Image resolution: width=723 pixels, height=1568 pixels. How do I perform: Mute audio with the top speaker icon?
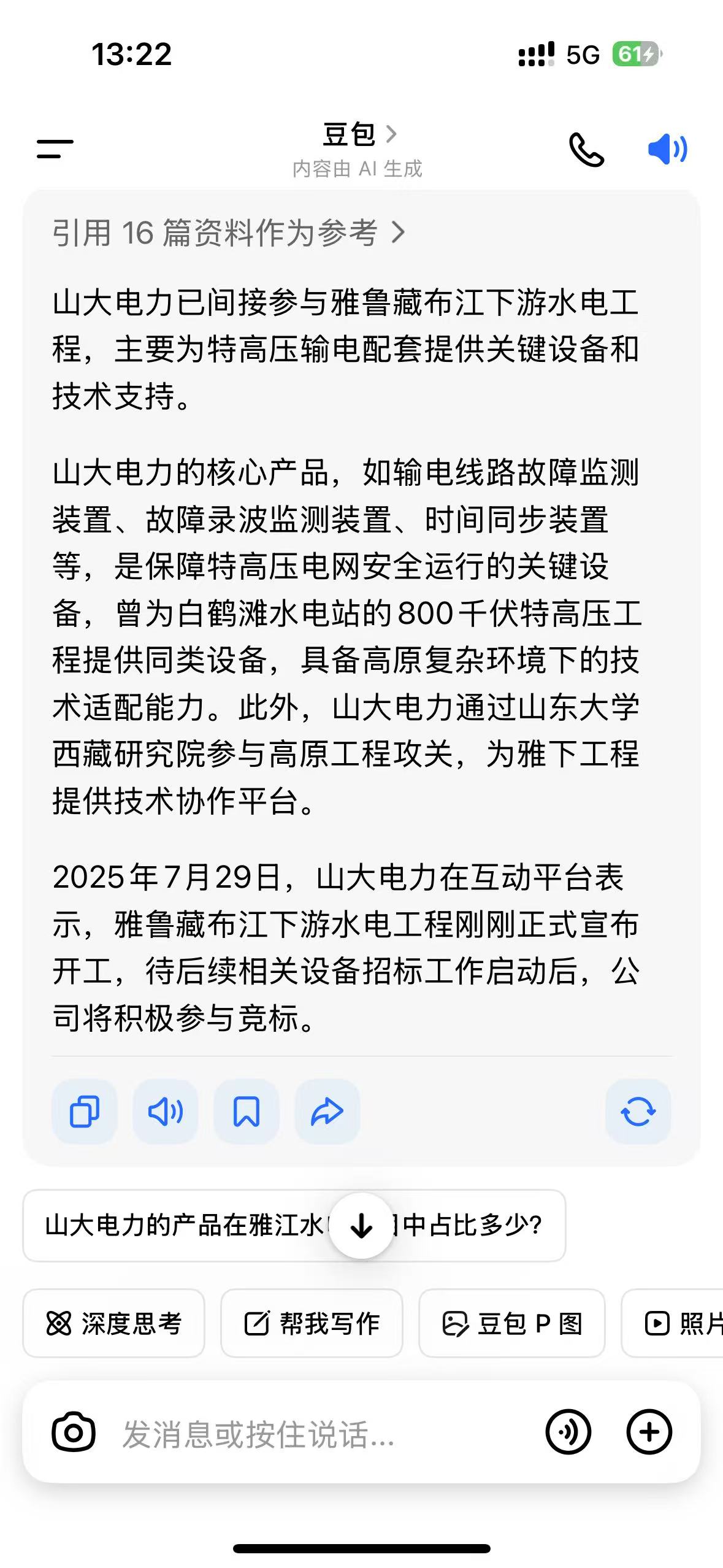pos(667,147)
